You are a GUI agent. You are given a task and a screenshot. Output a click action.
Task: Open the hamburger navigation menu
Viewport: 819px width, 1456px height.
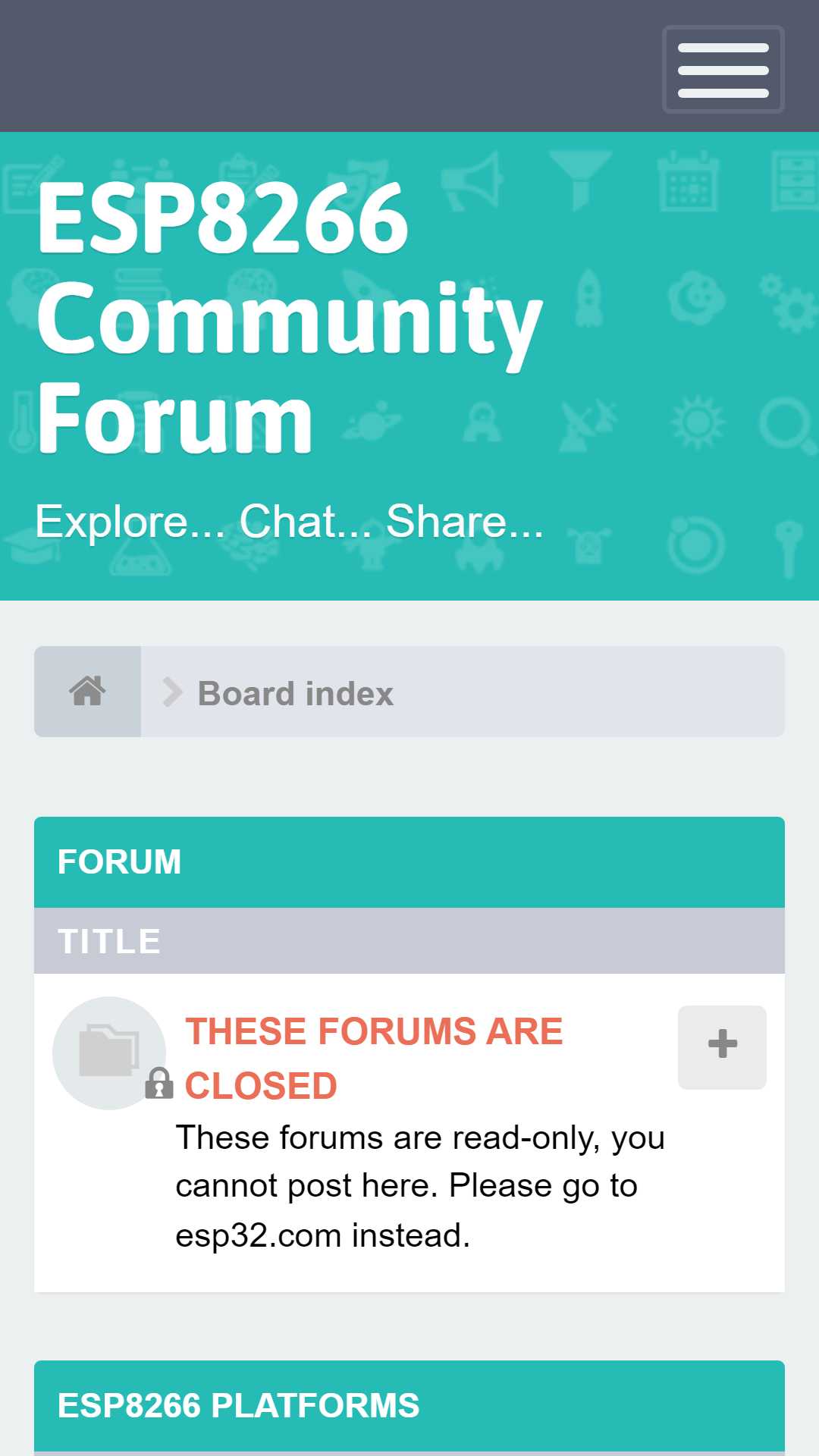point(723,70)
